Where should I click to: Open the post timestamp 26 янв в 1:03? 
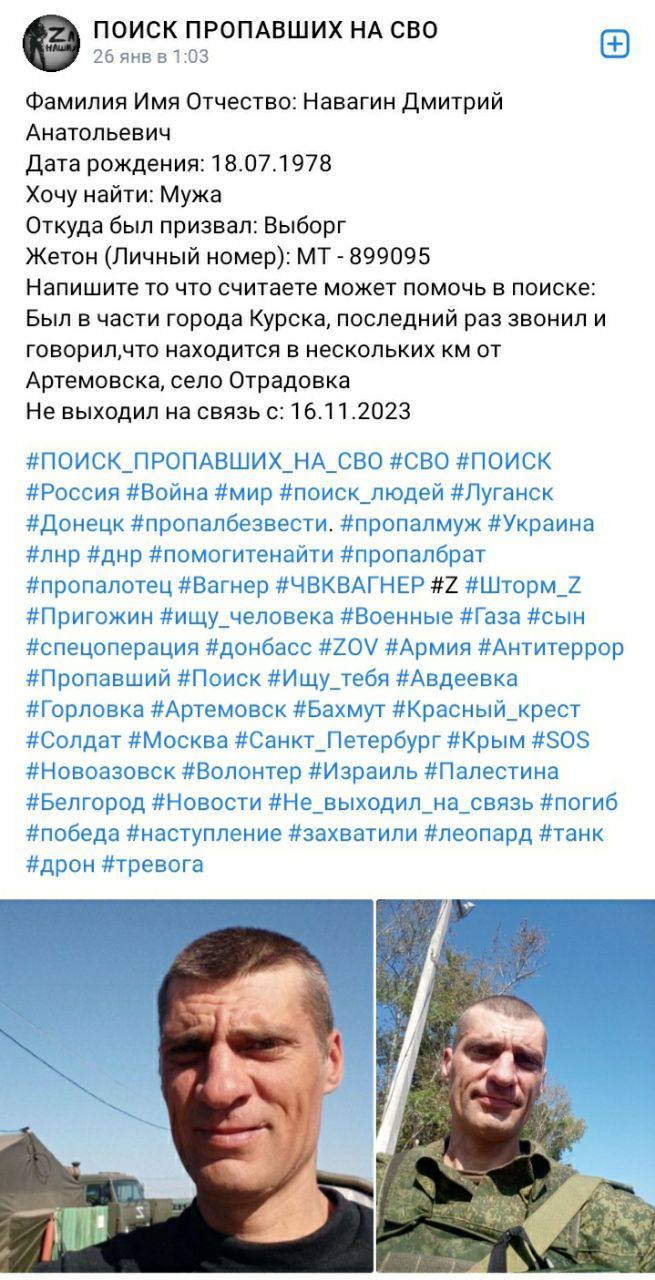(151, 57)
